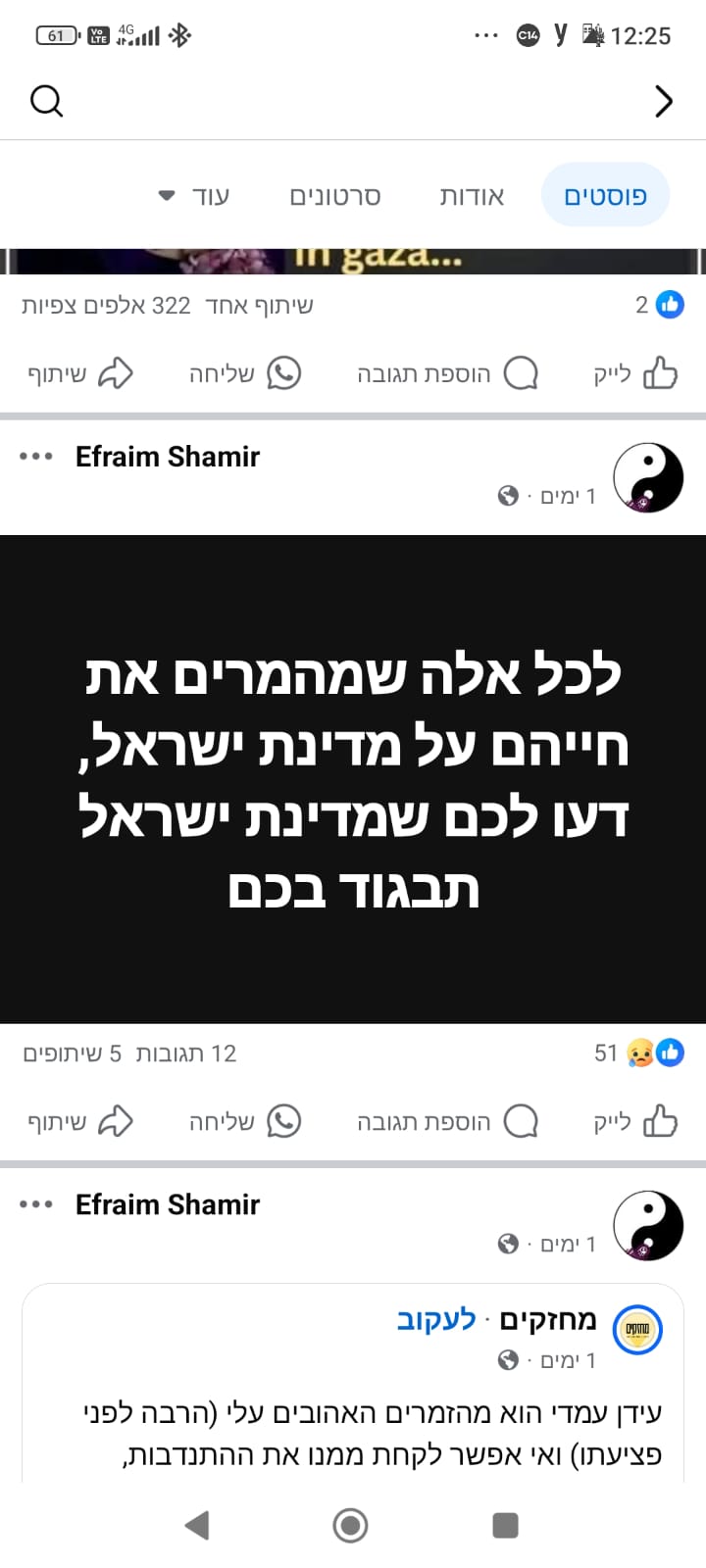Switch to the סרטונים tab
706x1568 pixels.
coord(334,196)
